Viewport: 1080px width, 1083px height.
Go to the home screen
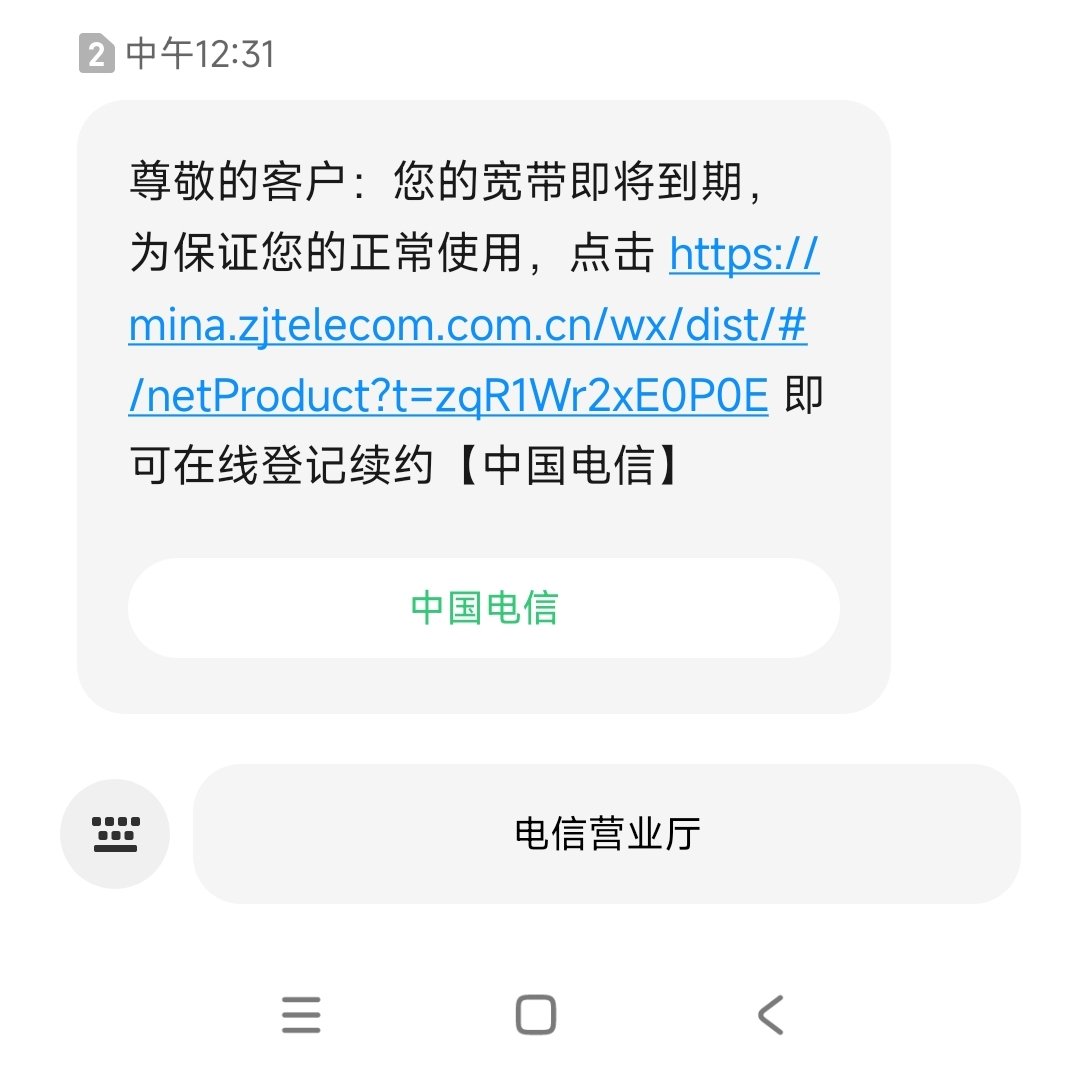[x=536, y=1015]
